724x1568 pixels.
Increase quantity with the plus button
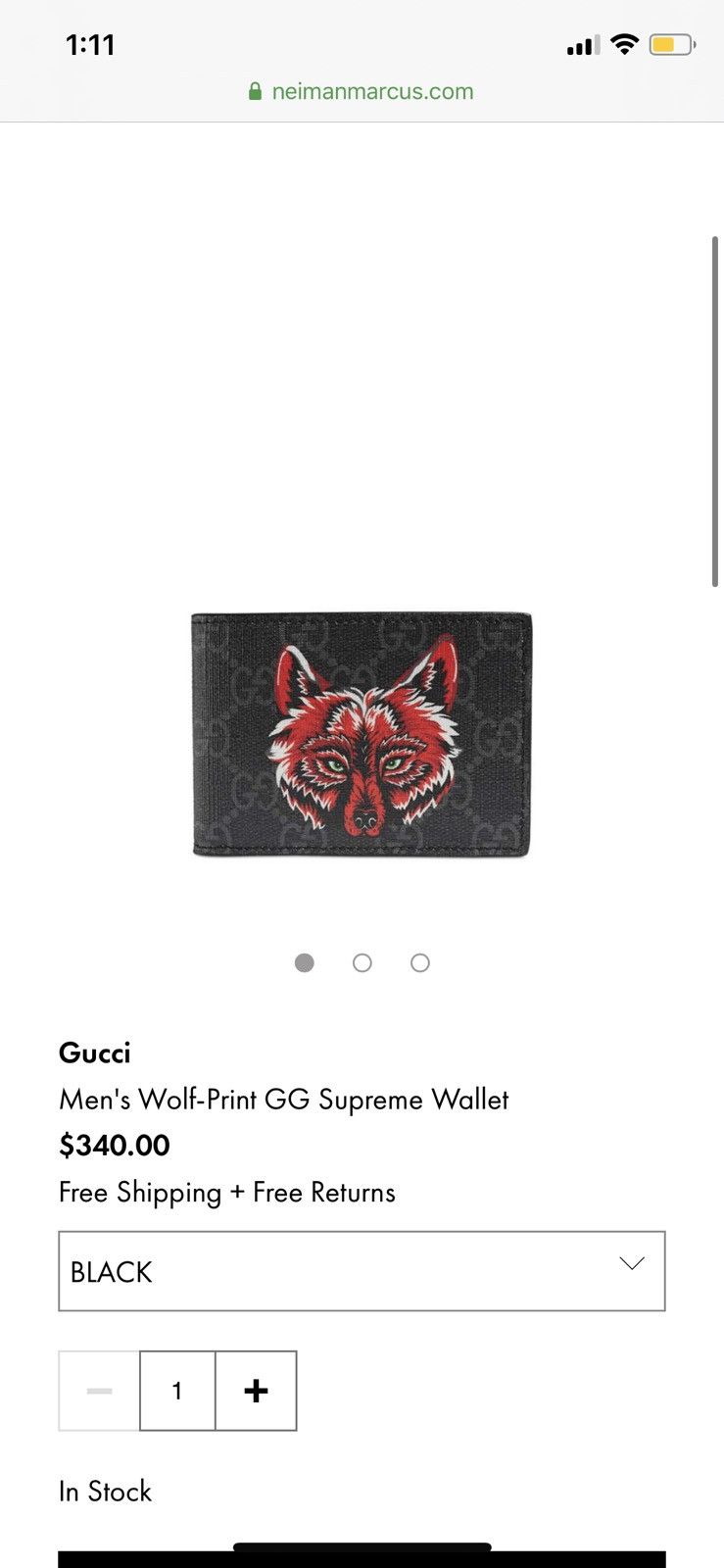click(x=256, y=1391)
